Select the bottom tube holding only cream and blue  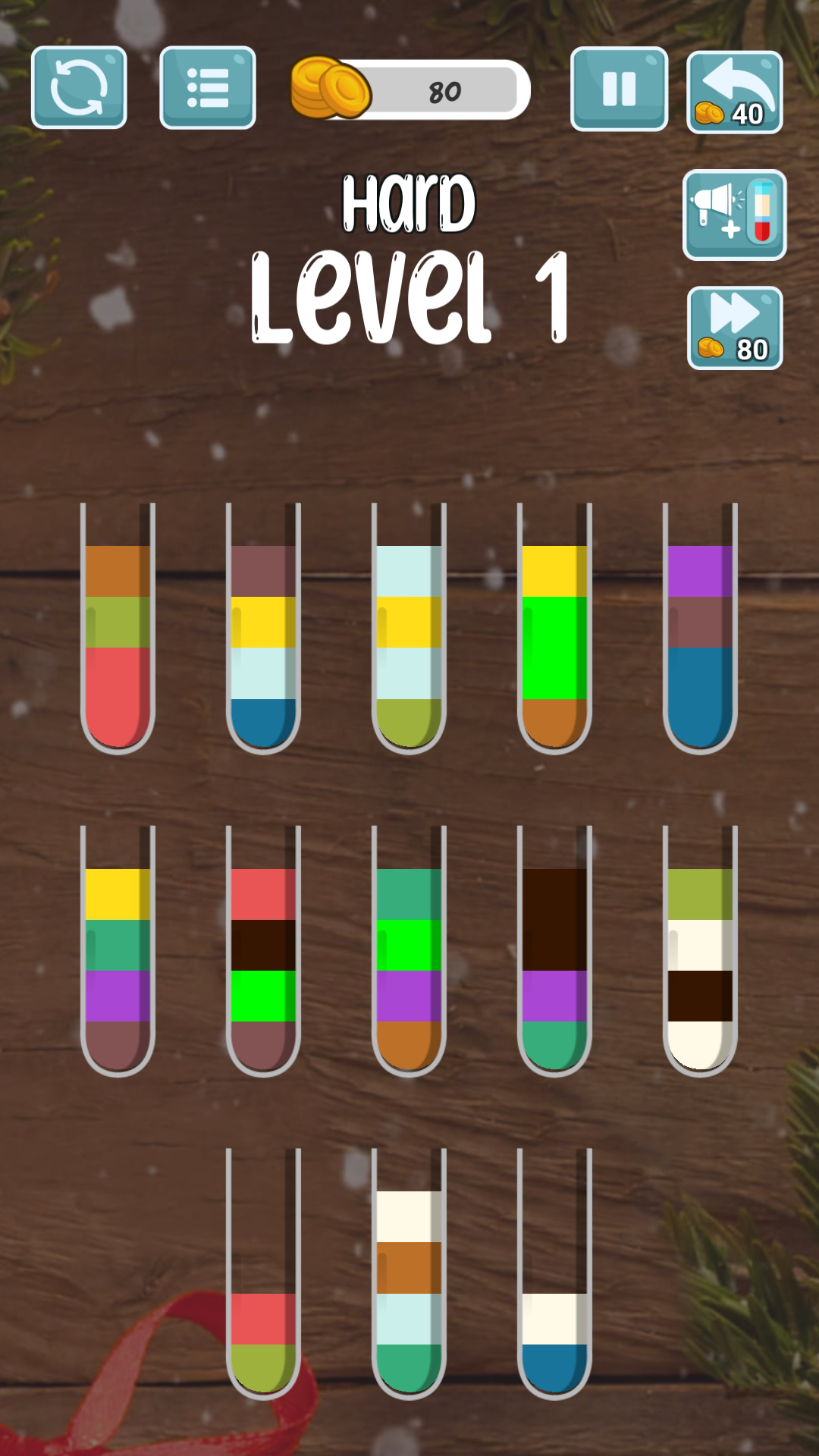coord(554,1274)
